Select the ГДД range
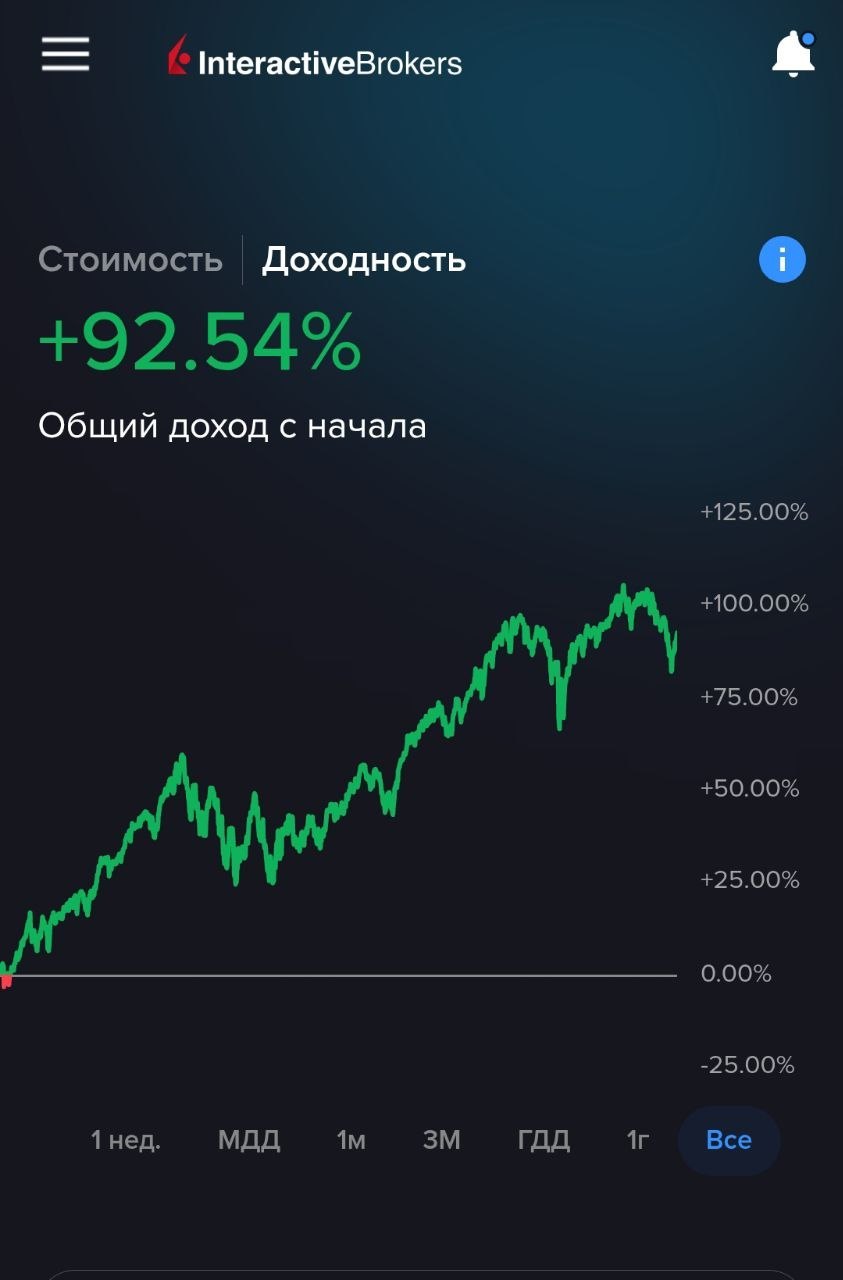Viewport: 843px width, 1280px height. tap(544, 1140)
